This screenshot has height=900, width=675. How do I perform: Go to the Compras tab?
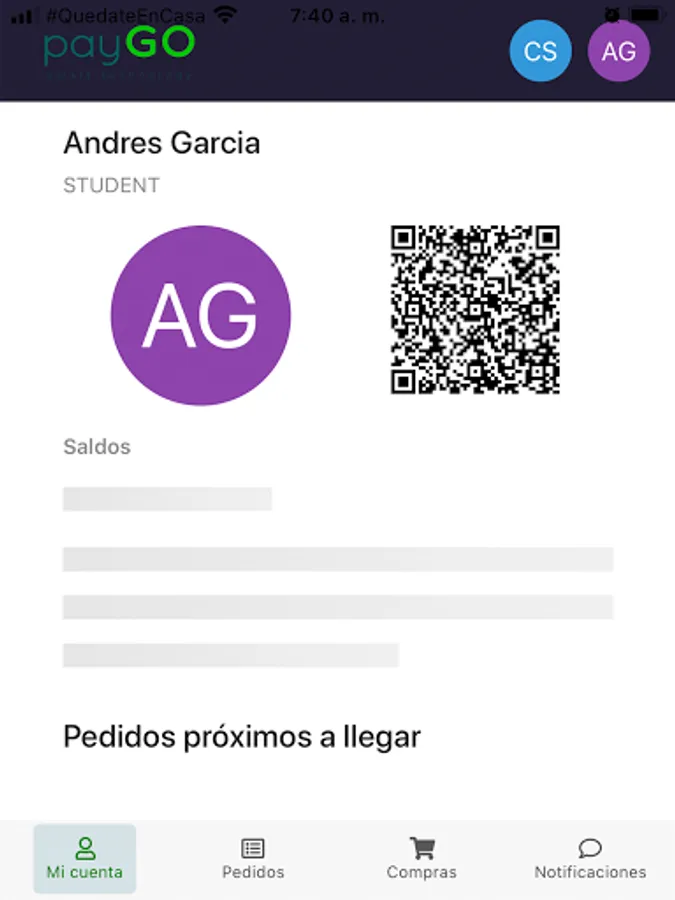(x=422, y=859)
